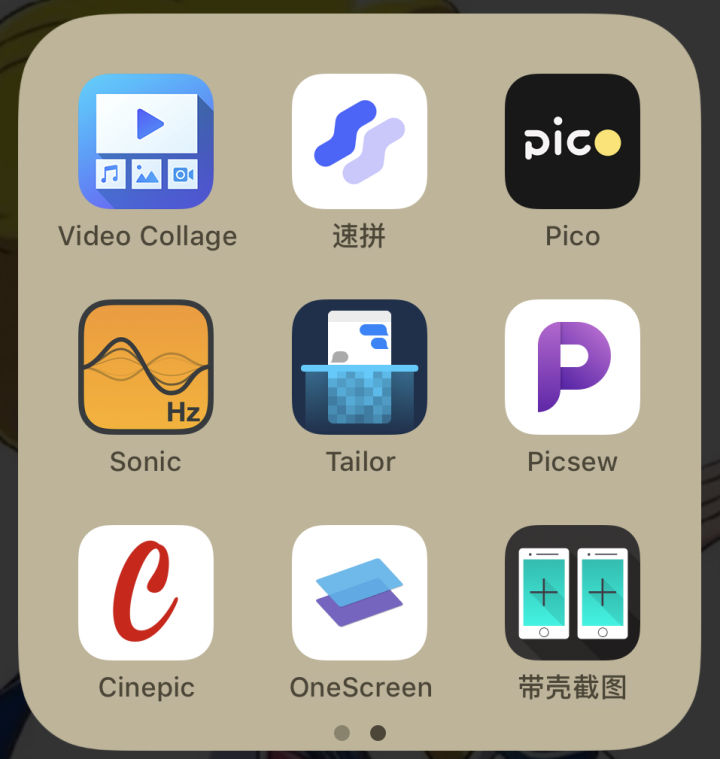
Task: Launch the OneScreen app
Action: 360,593
